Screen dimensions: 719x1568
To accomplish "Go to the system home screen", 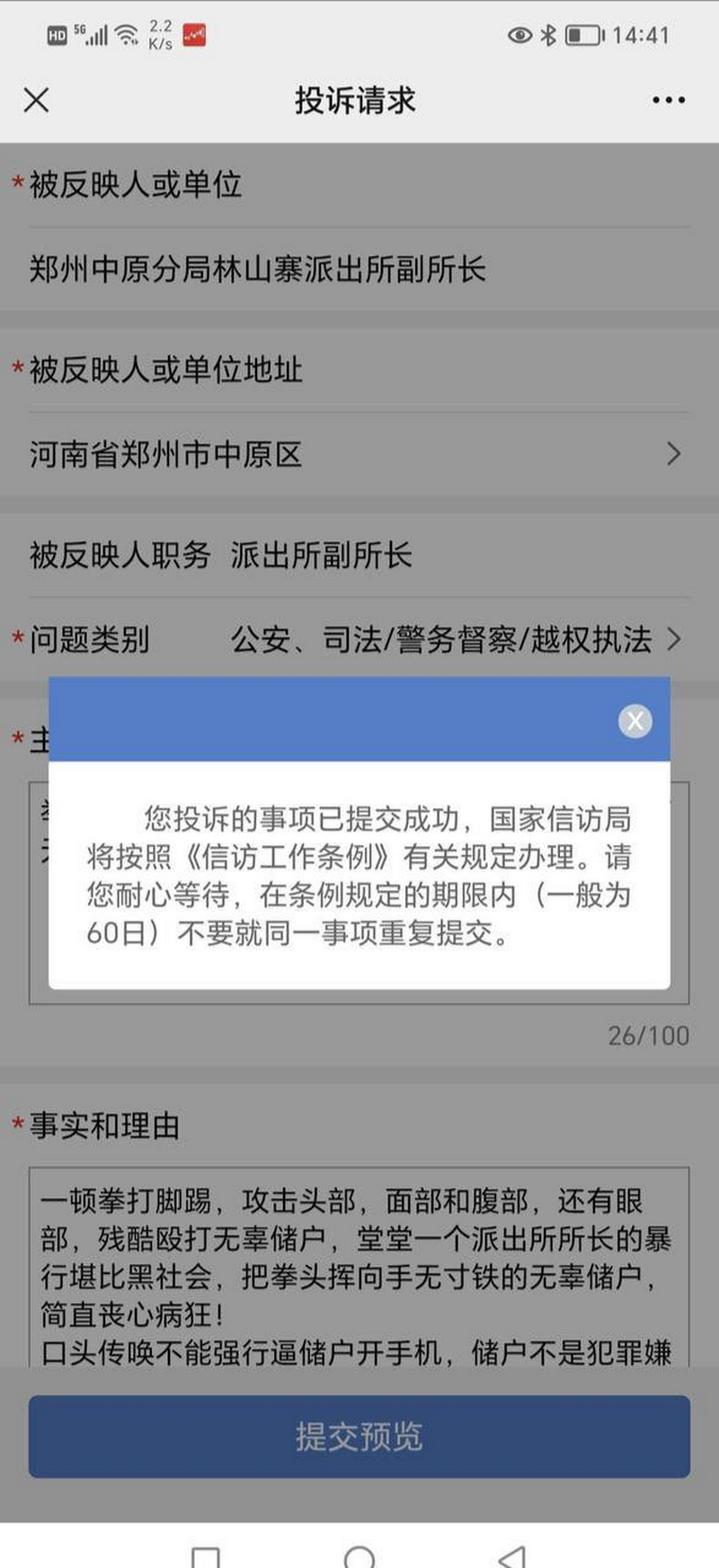I will (359, 1556).
